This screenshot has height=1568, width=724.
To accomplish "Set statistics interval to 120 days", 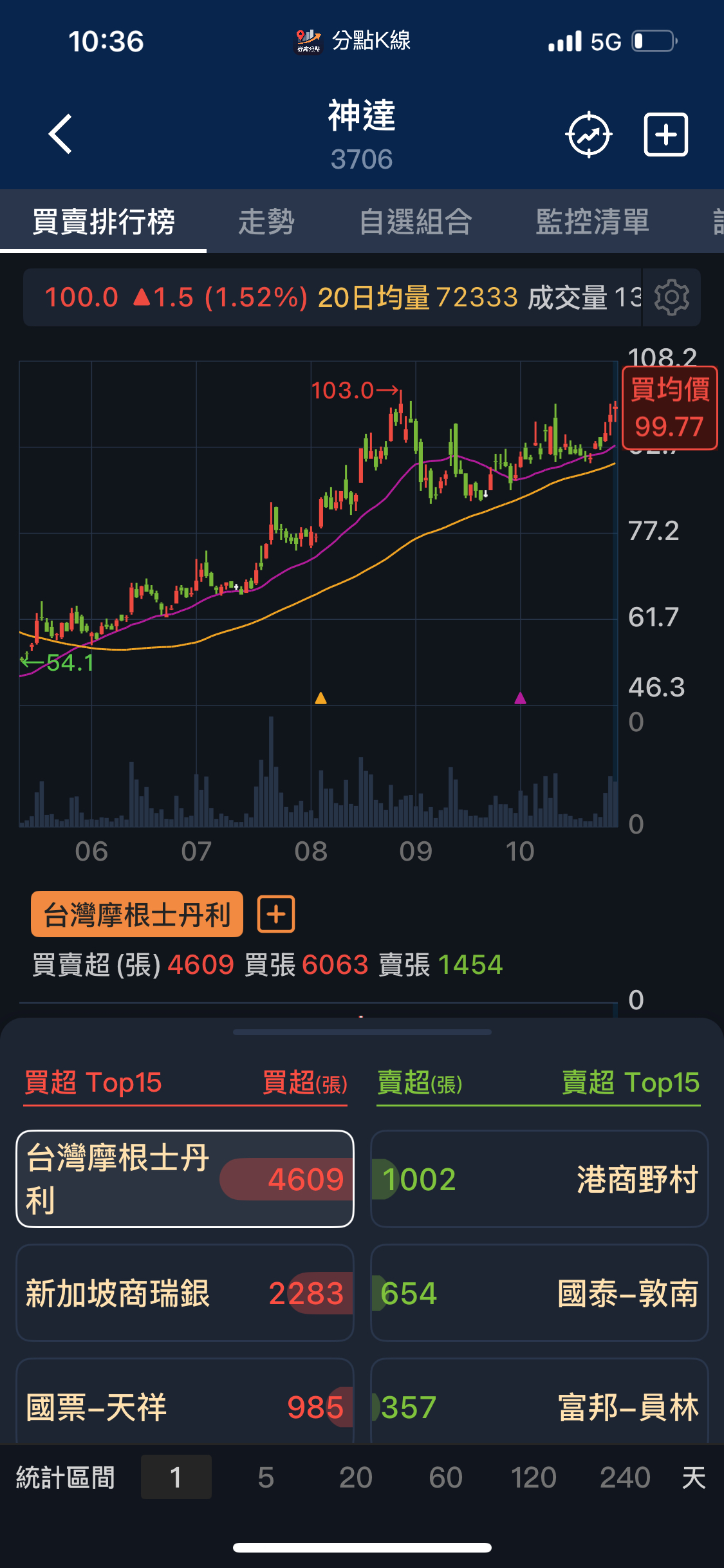I will pos(534,1477).
